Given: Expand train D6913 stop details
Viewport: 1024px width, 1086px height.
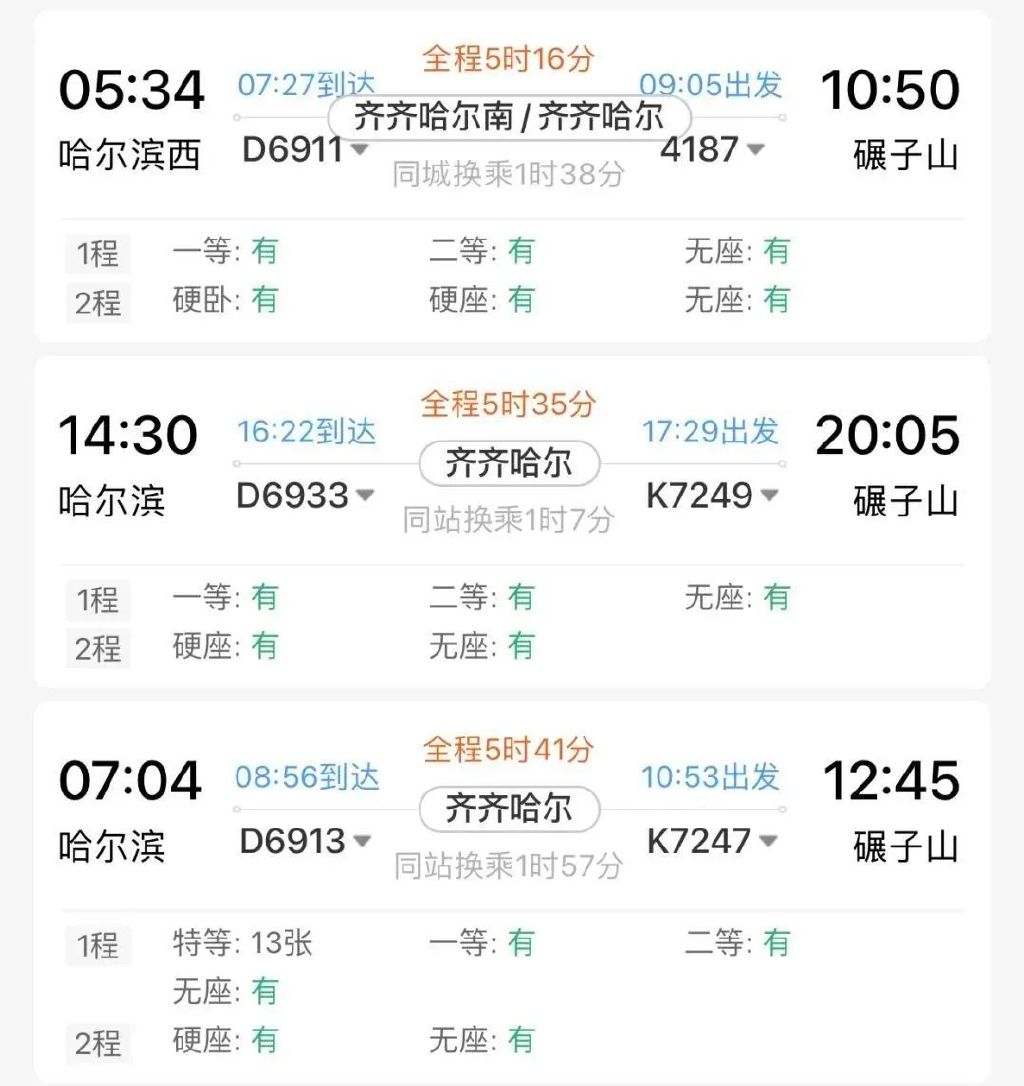Looking at the screenshot, I should click(x=305, y=841).
